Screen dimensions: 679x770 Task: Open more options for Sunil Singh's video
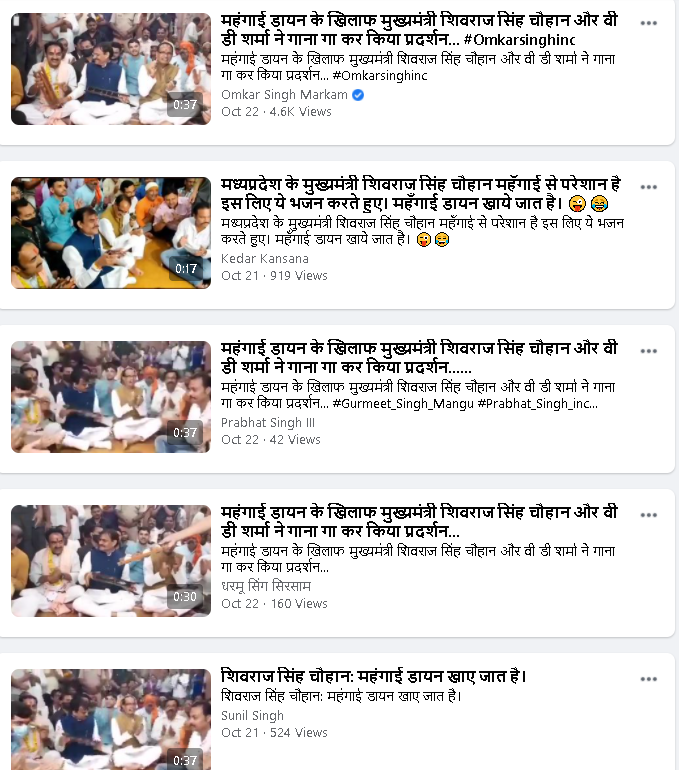click(649, 679)
